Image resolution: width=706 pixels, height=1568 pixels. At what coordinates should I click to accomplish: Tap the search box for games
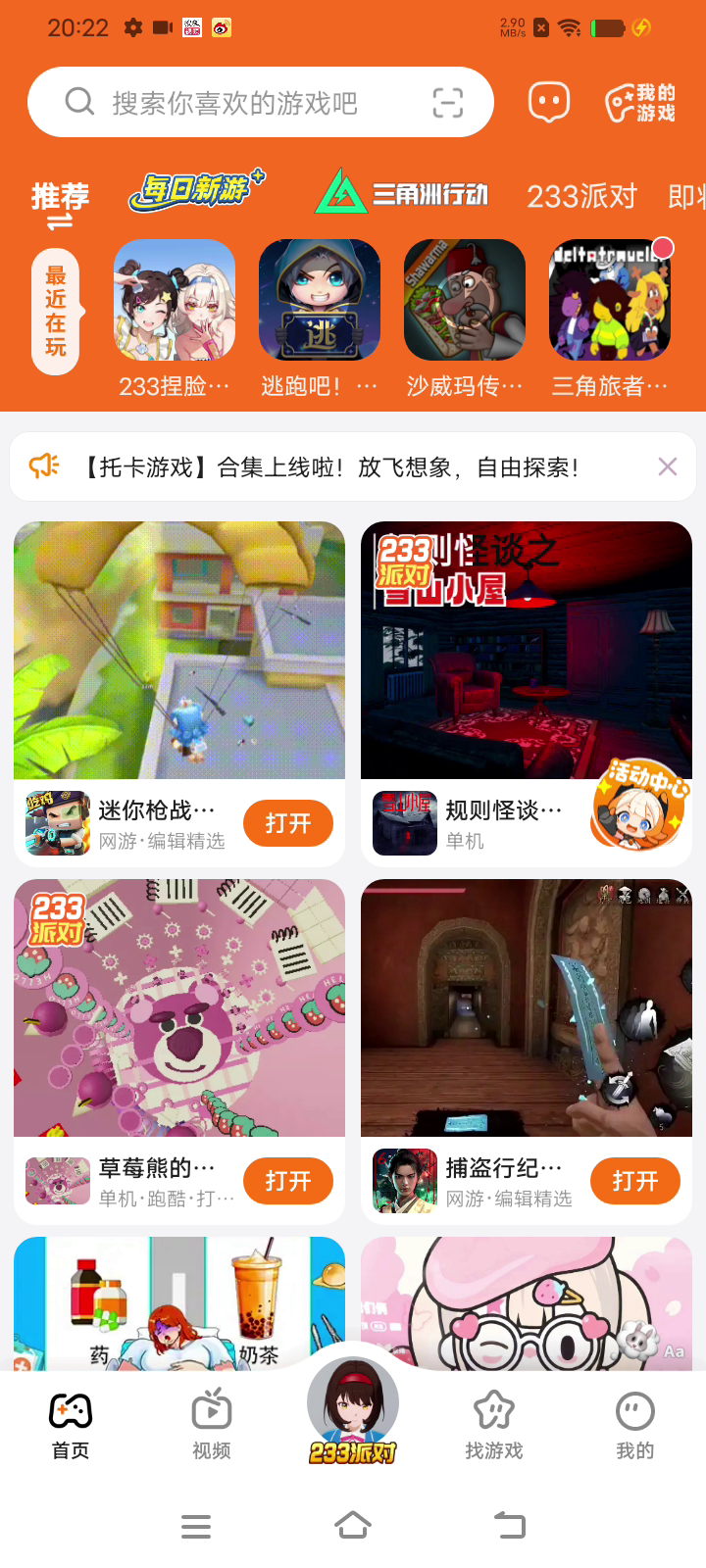[235, 103]
